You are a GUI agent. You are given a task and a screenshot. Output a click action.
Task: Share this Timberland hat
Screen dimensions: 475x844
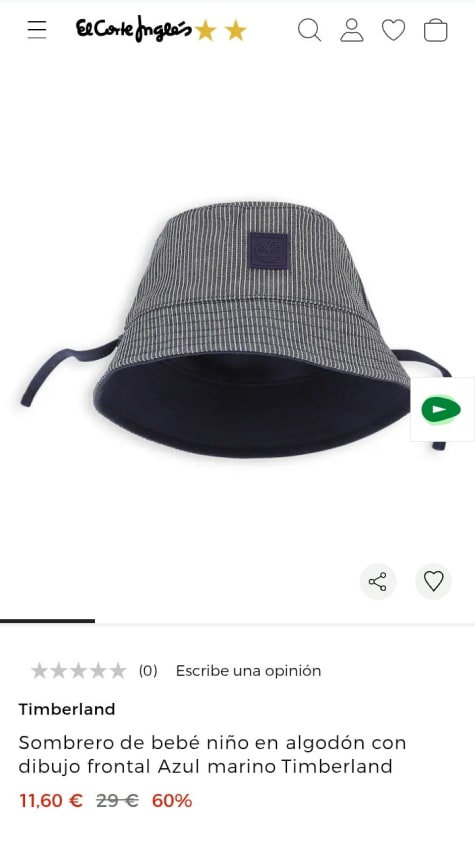click(378, 581)
